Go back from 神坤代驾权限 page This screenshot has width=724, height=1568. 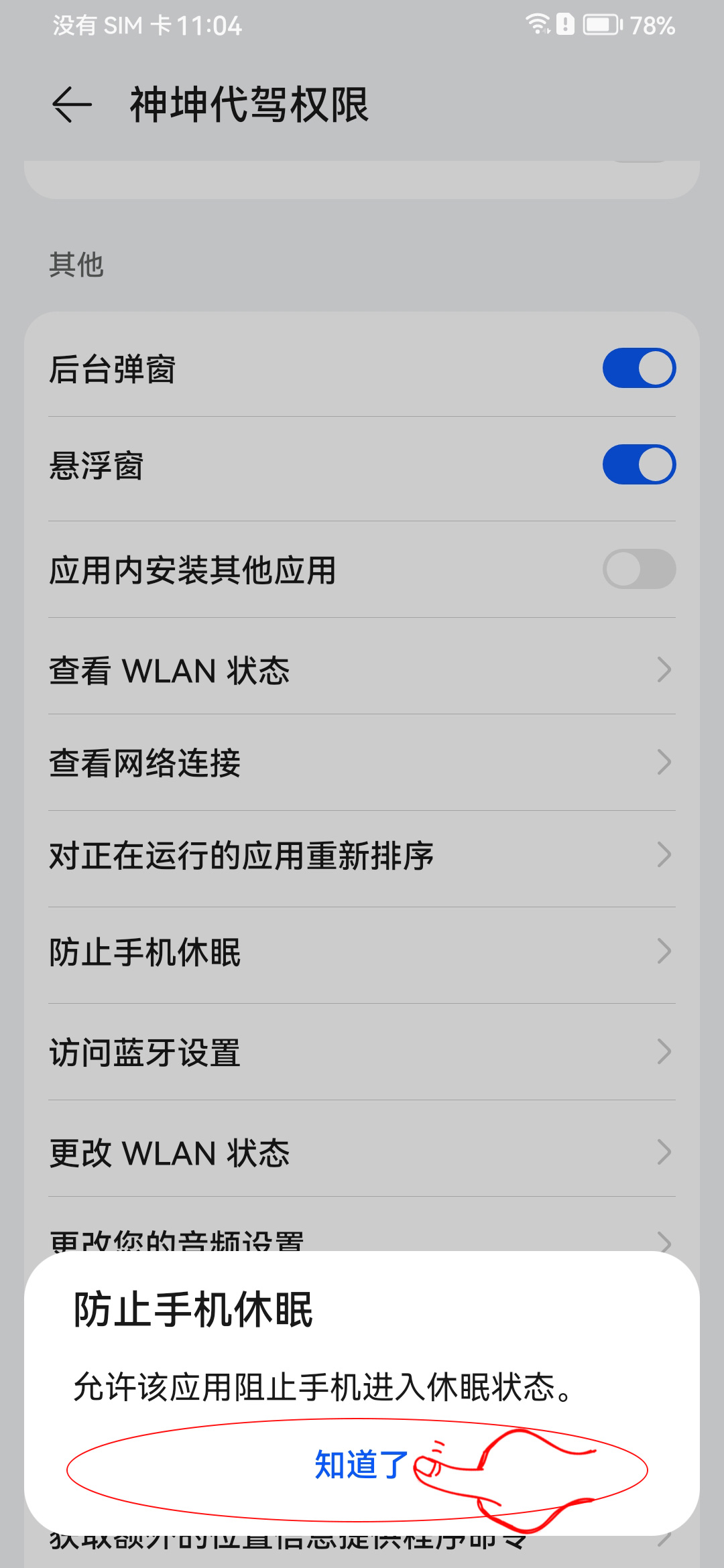(72, 105)
